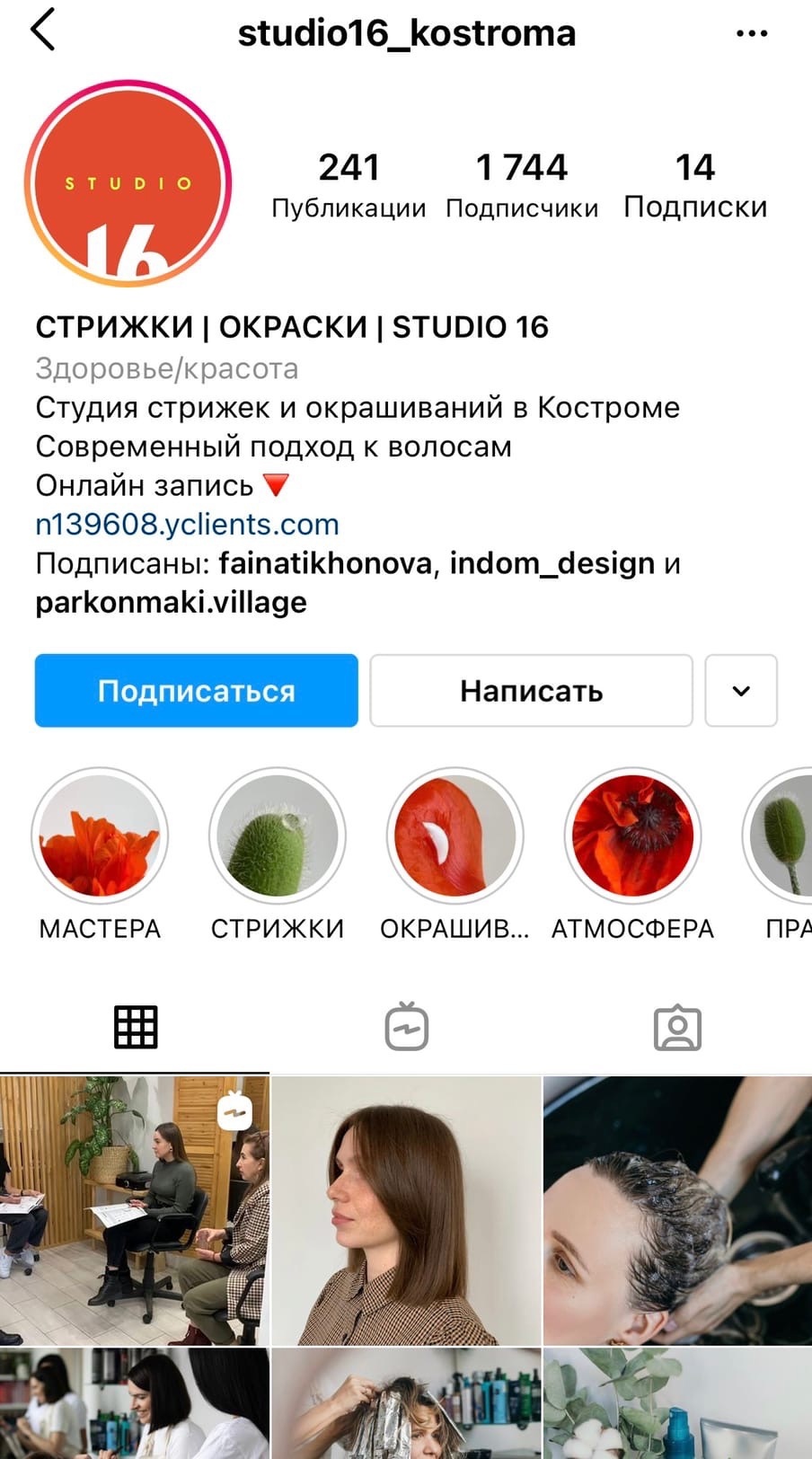Screen dimensions: 812x1459
Task: Follow the studio with Подписаться
Action: (196, 690)
